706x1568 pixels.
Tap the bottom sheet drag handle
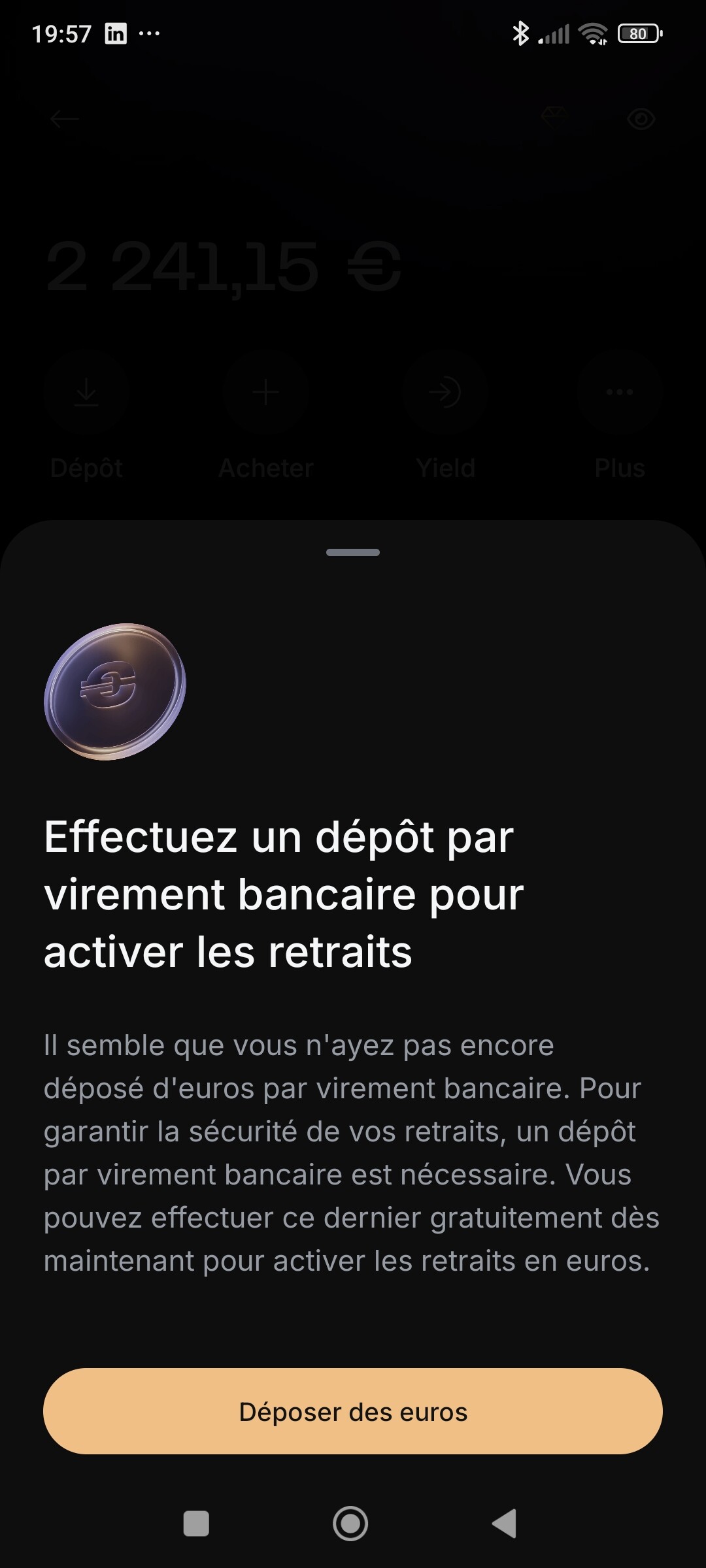[x=353, y=552]
